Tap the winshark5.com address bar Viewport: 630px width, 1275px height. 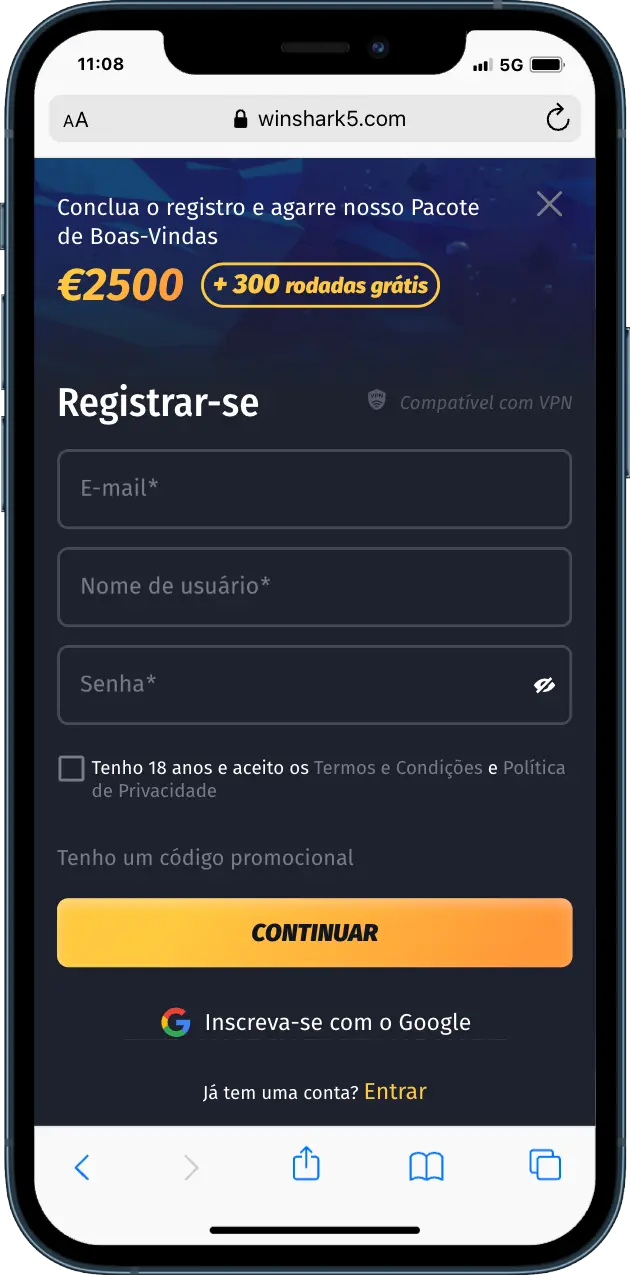point(320,120)
